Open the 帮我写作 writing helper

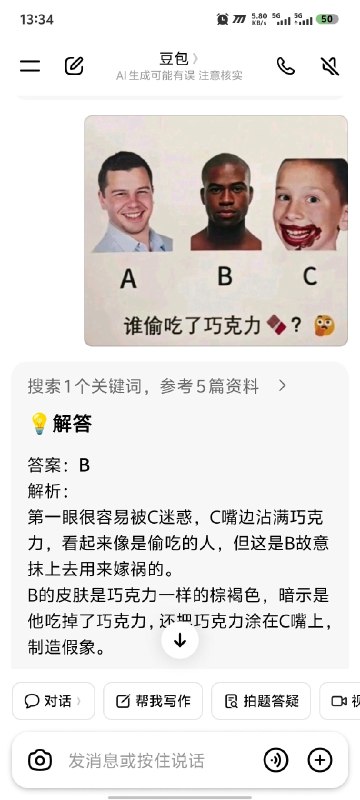[x=153, y=701]
